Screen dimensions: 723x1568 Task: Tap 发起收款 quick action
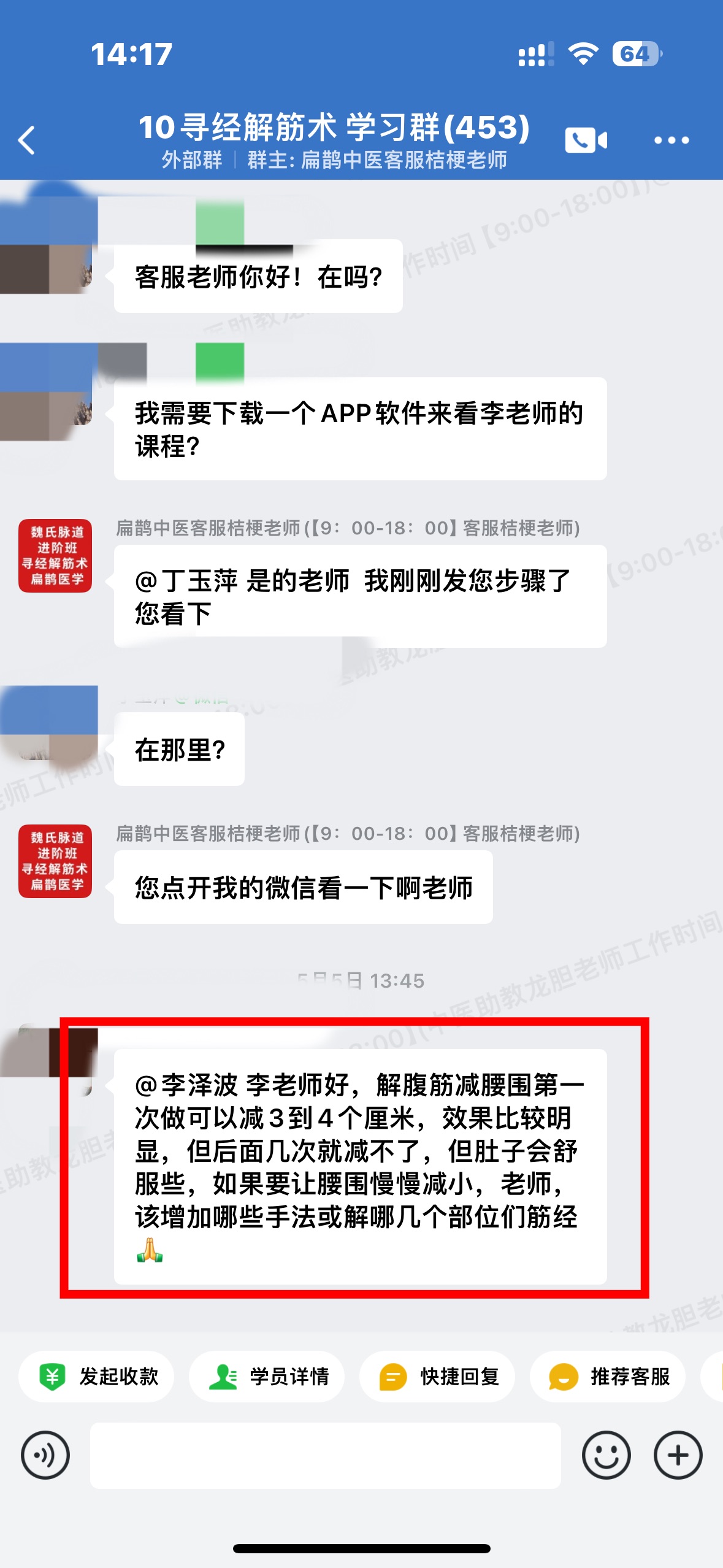[x=97, y=1377]
